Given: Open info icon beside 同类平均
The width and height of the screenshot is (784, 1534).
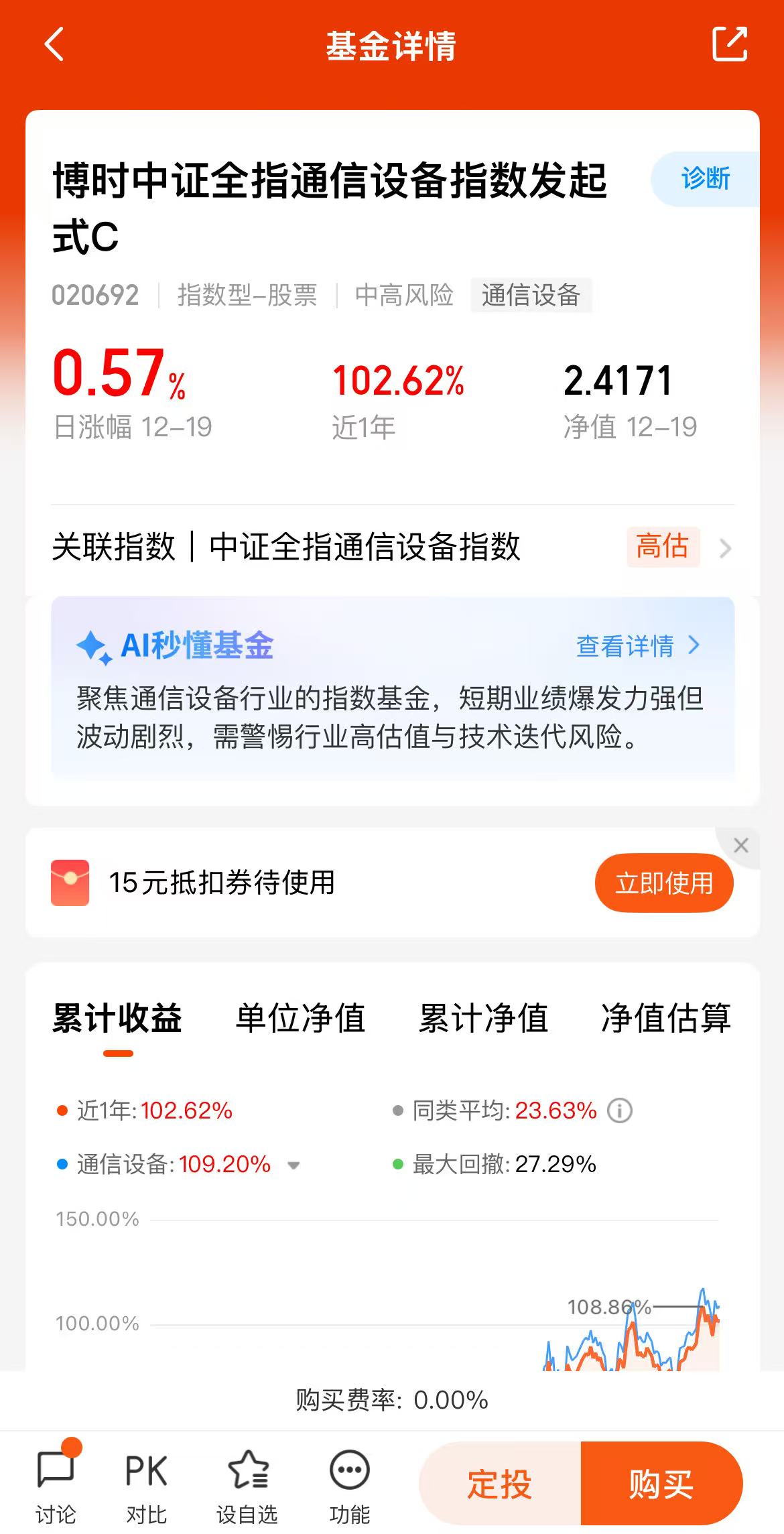Looking at the screenshot, I should [619, 1110].
